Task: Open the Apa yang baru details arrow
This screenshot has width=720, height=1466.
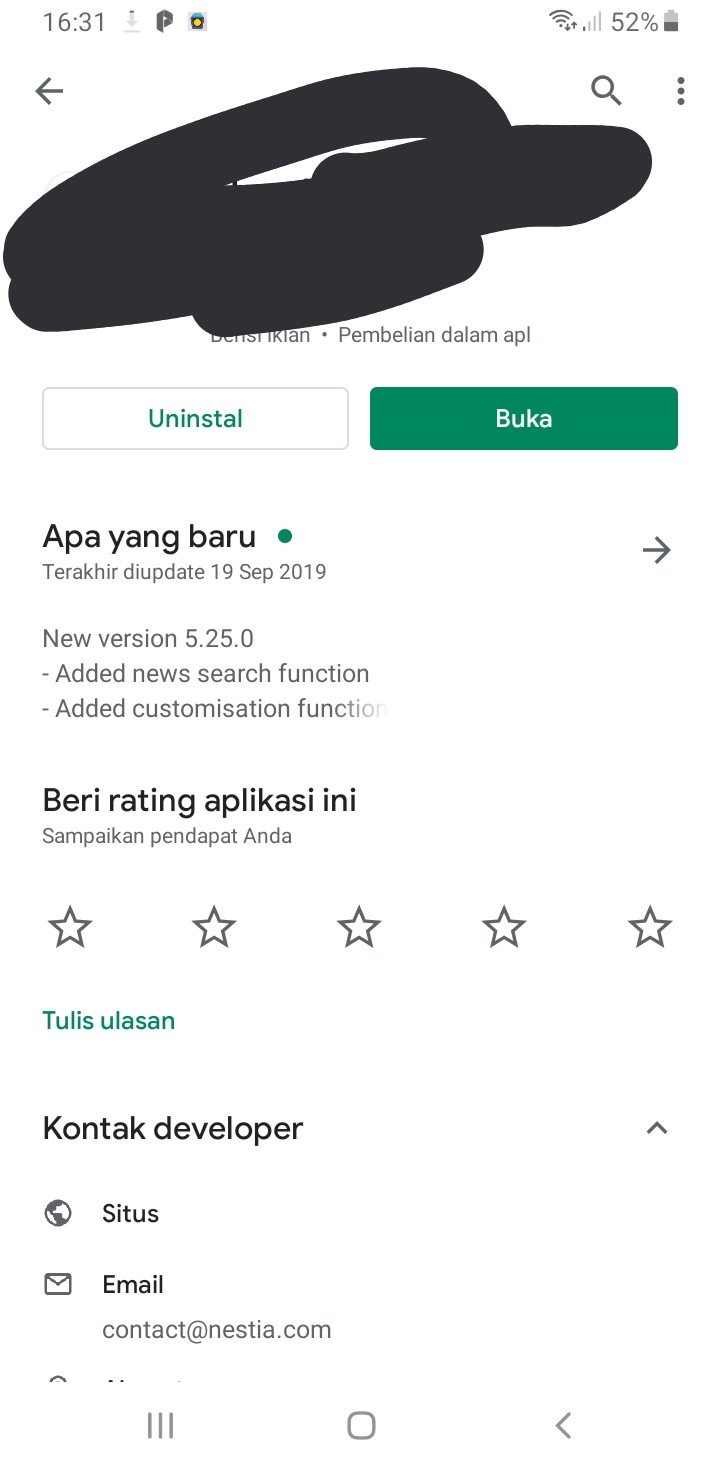Action: 656,550
